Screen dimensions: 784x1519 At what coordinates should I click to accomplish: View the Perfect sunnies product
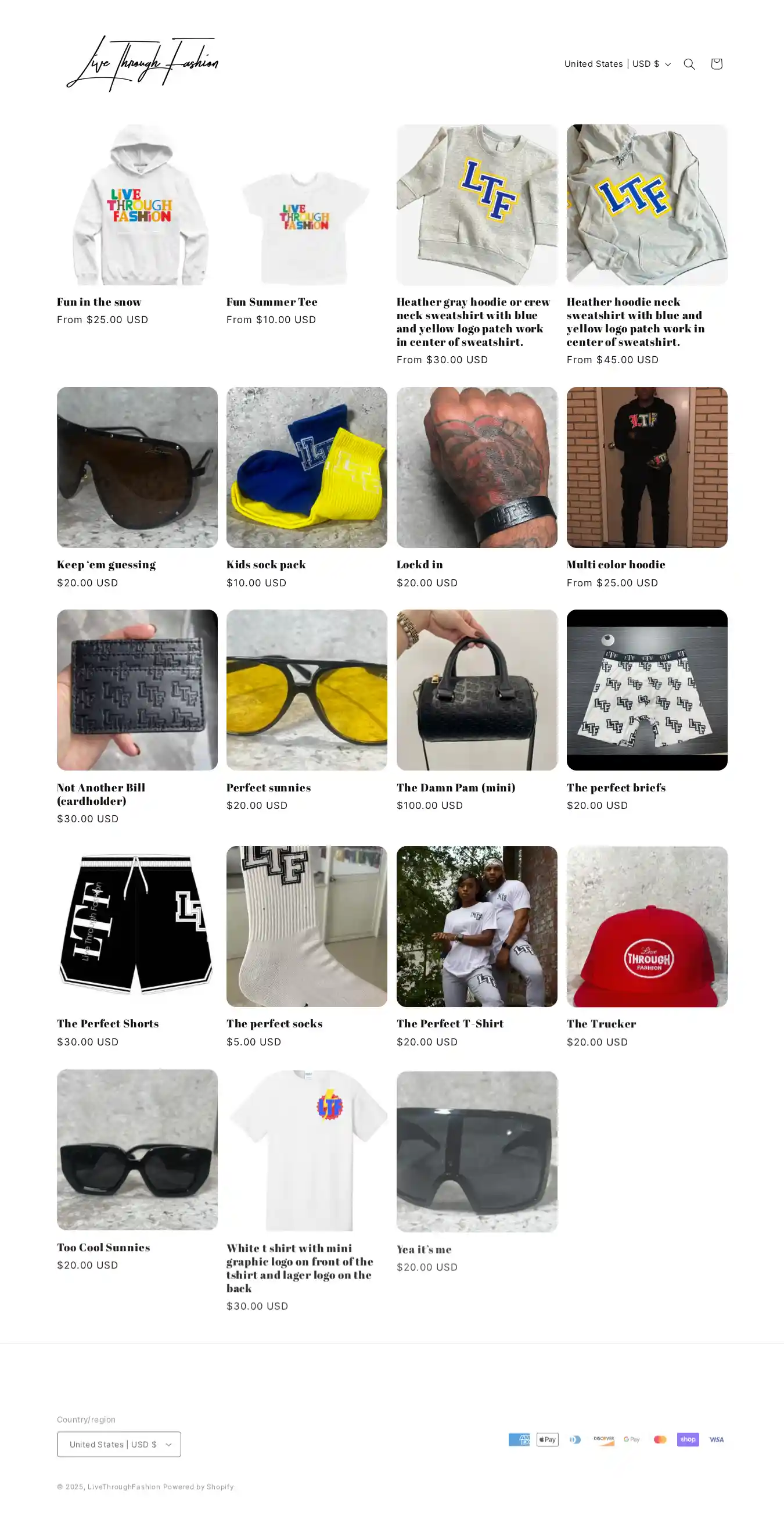coord(307,689)
